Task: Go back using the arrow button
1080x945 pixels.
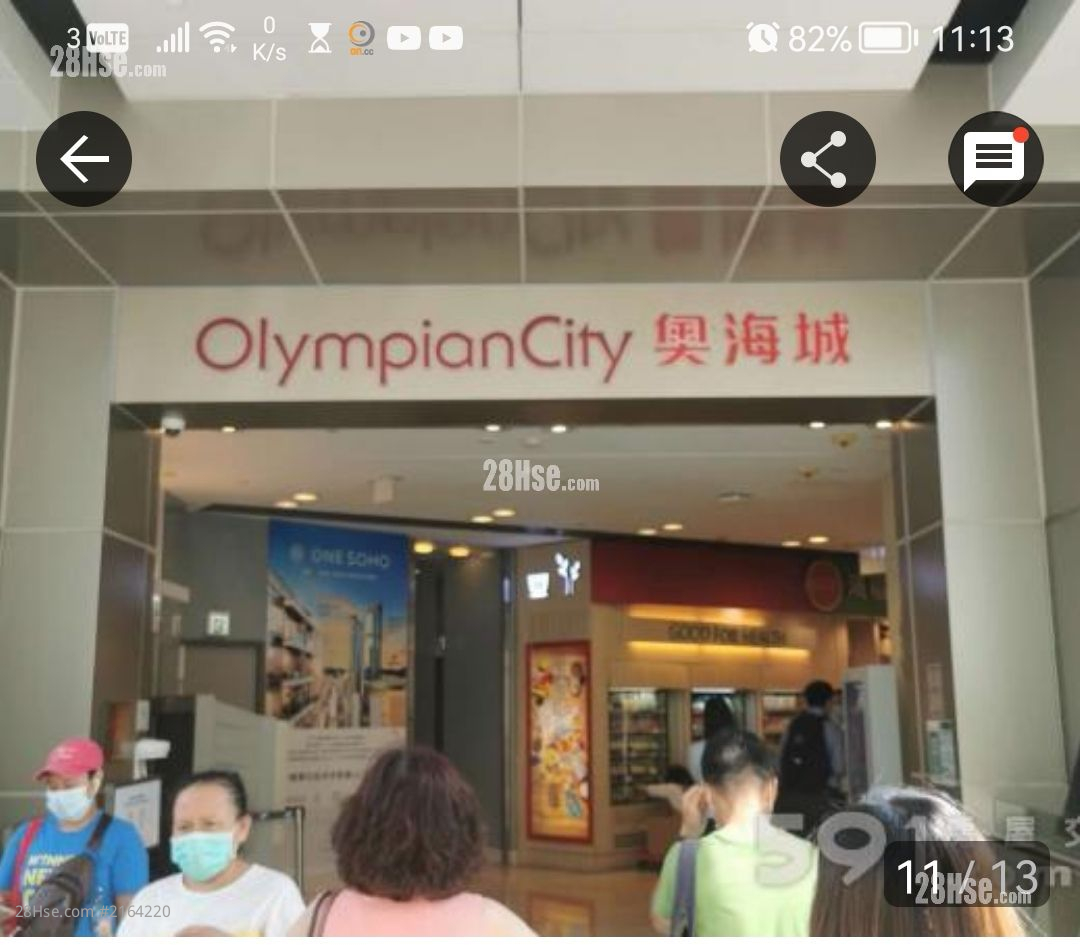Action: coord(84,160)
